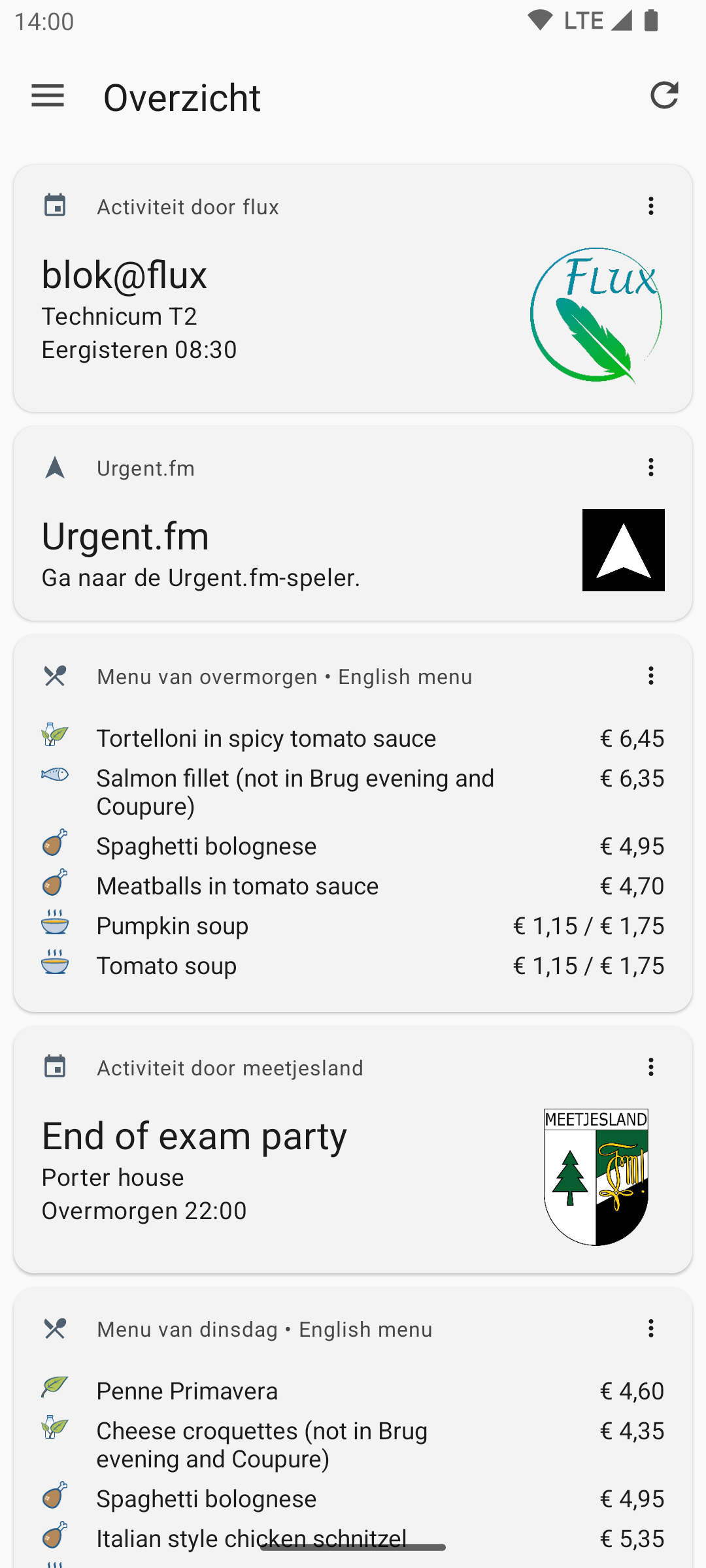Open the navigation drawer menu
This screenshot has width=706, height=1568.
pyautogui.click(x=48, y=96)
